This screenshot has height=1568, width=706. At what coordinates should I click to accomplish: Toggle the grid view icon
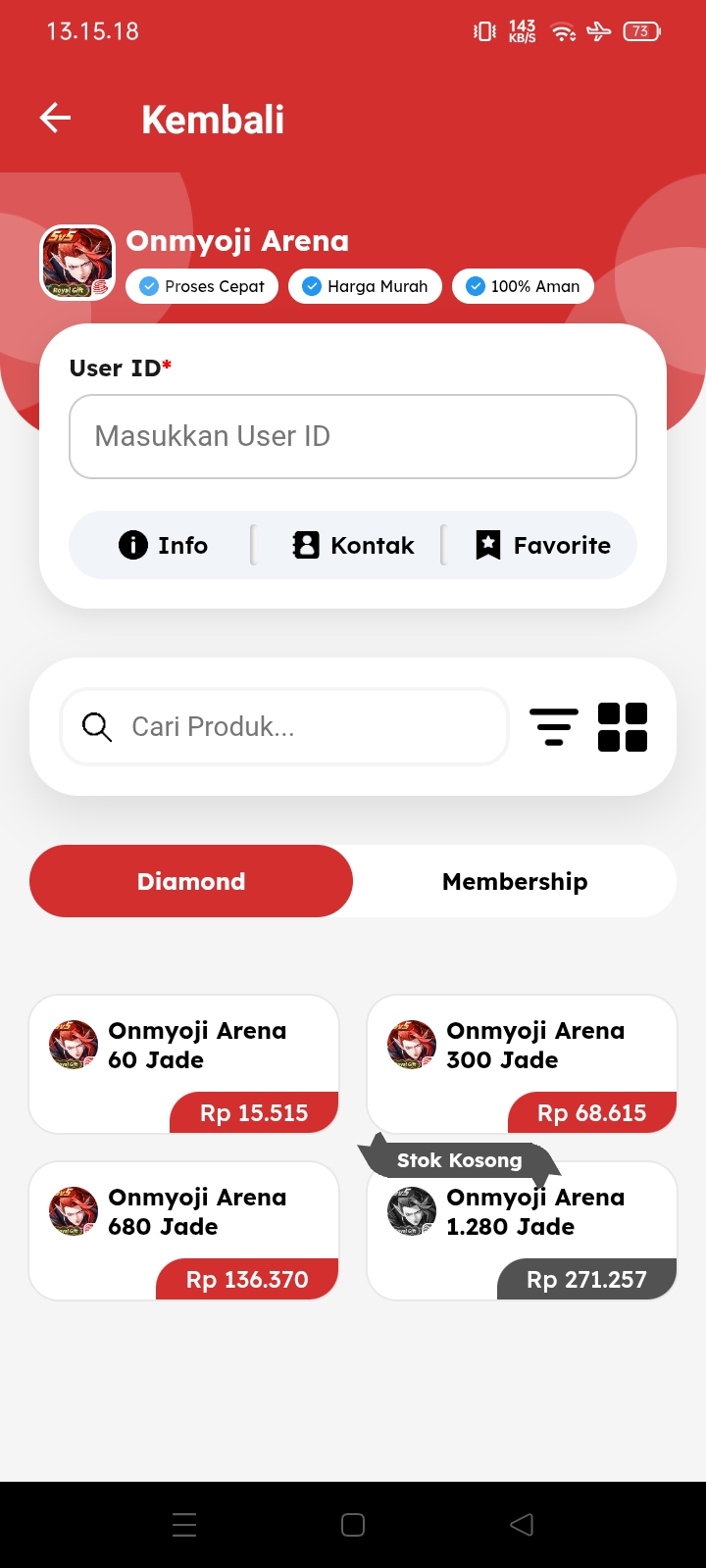click(623, 726)
